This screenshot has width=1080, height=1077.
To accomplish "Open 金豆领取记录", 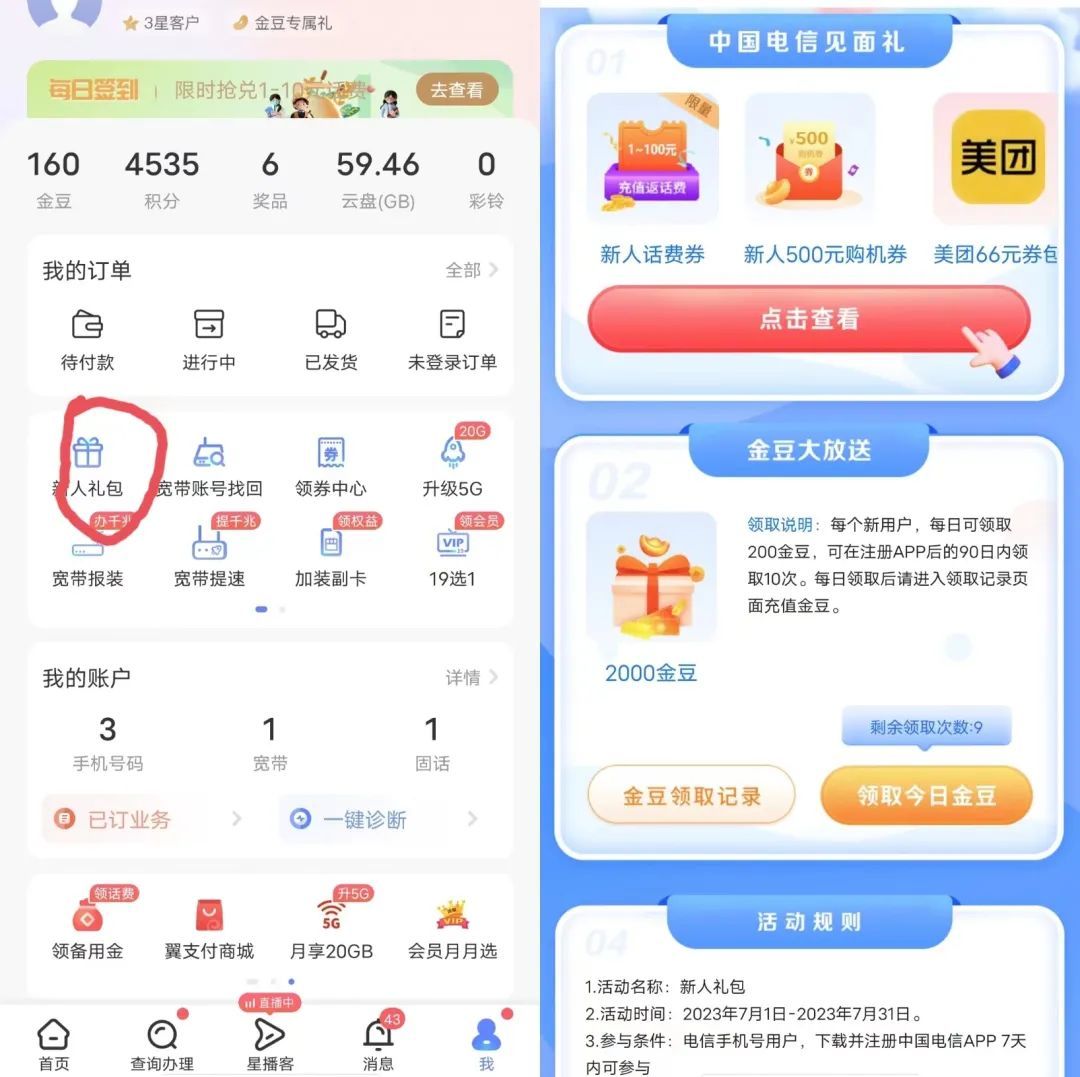I will point(692,796).
